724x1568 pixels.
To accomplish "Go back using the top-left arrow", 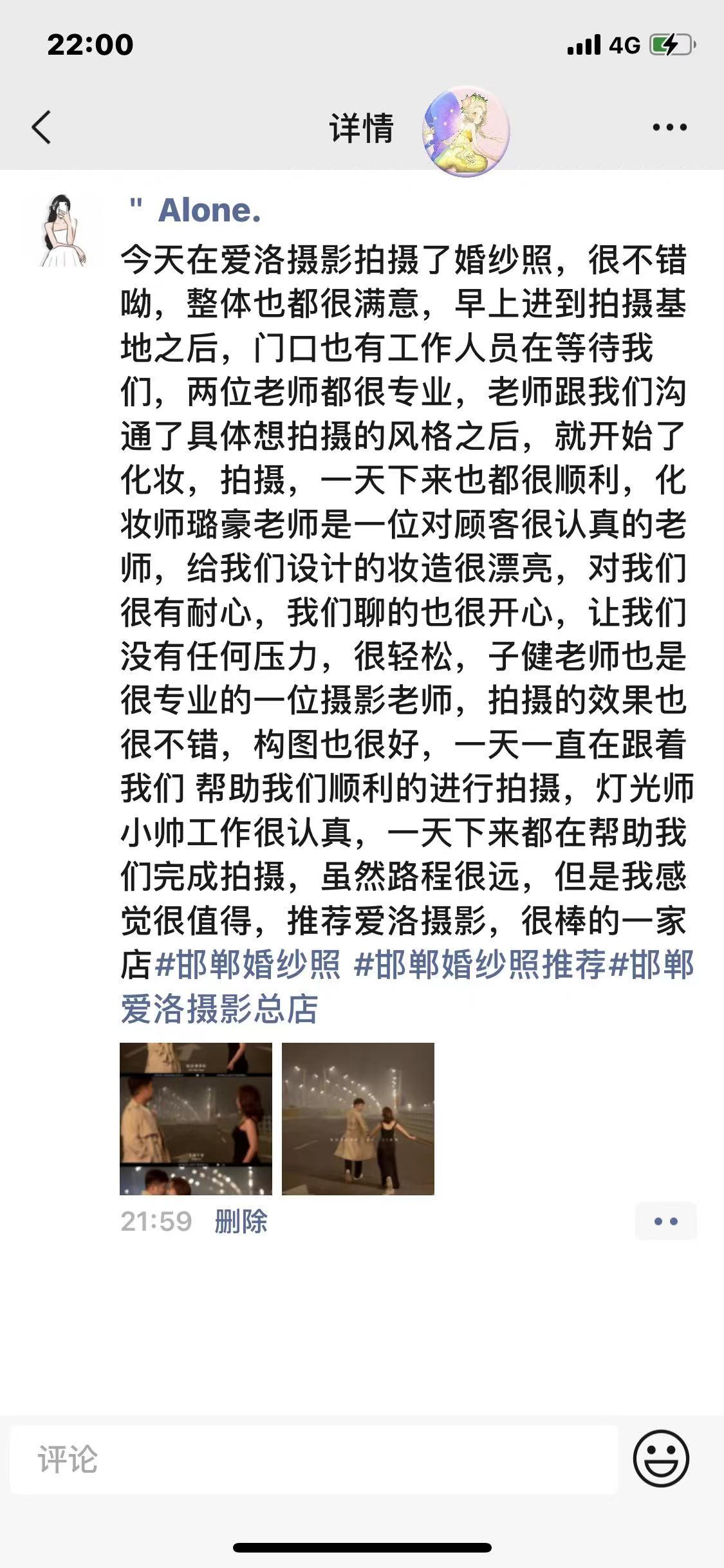I will [42, 127].
